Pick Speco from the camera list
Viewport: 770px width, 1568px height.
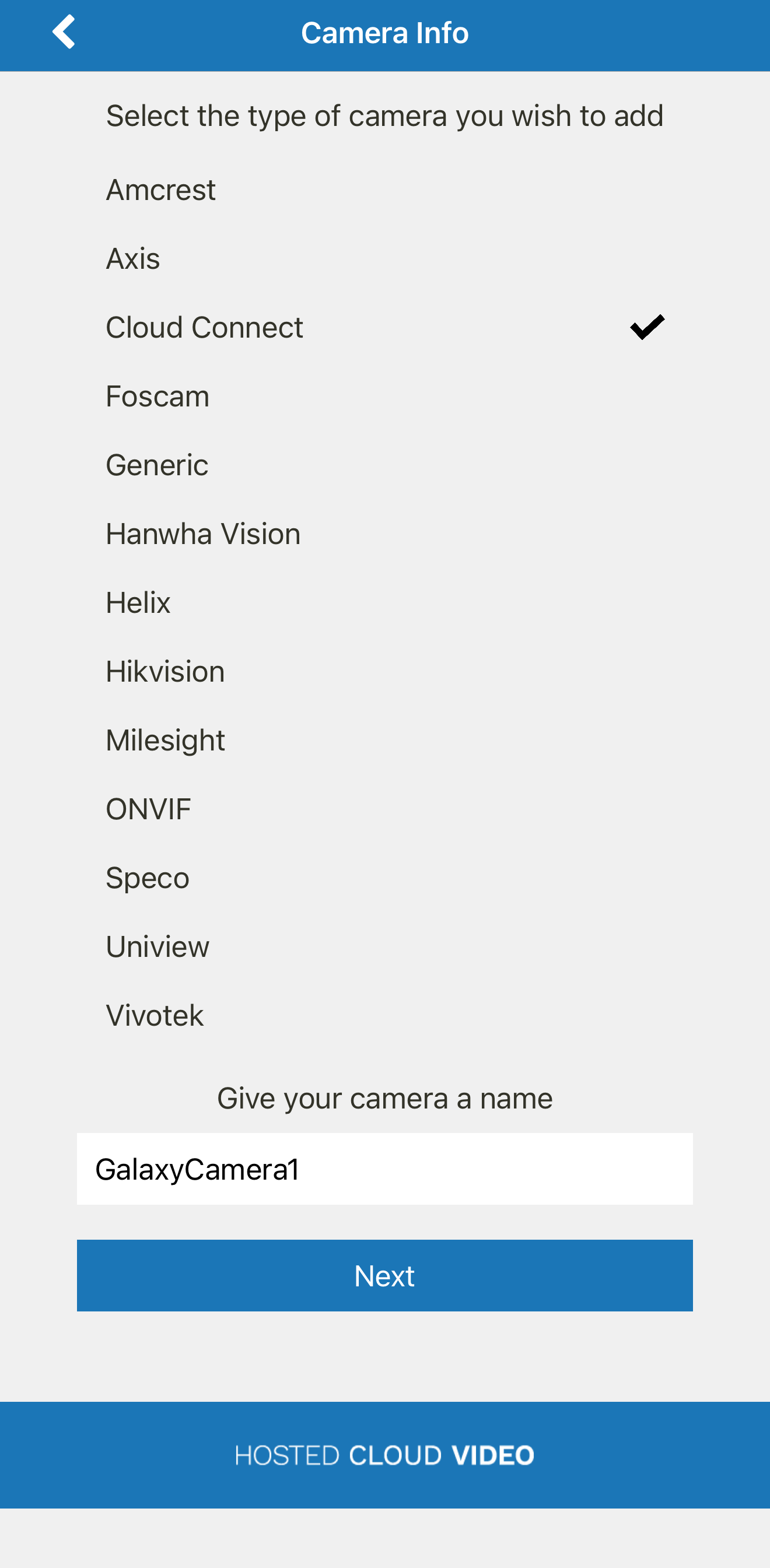pos(148,877)
